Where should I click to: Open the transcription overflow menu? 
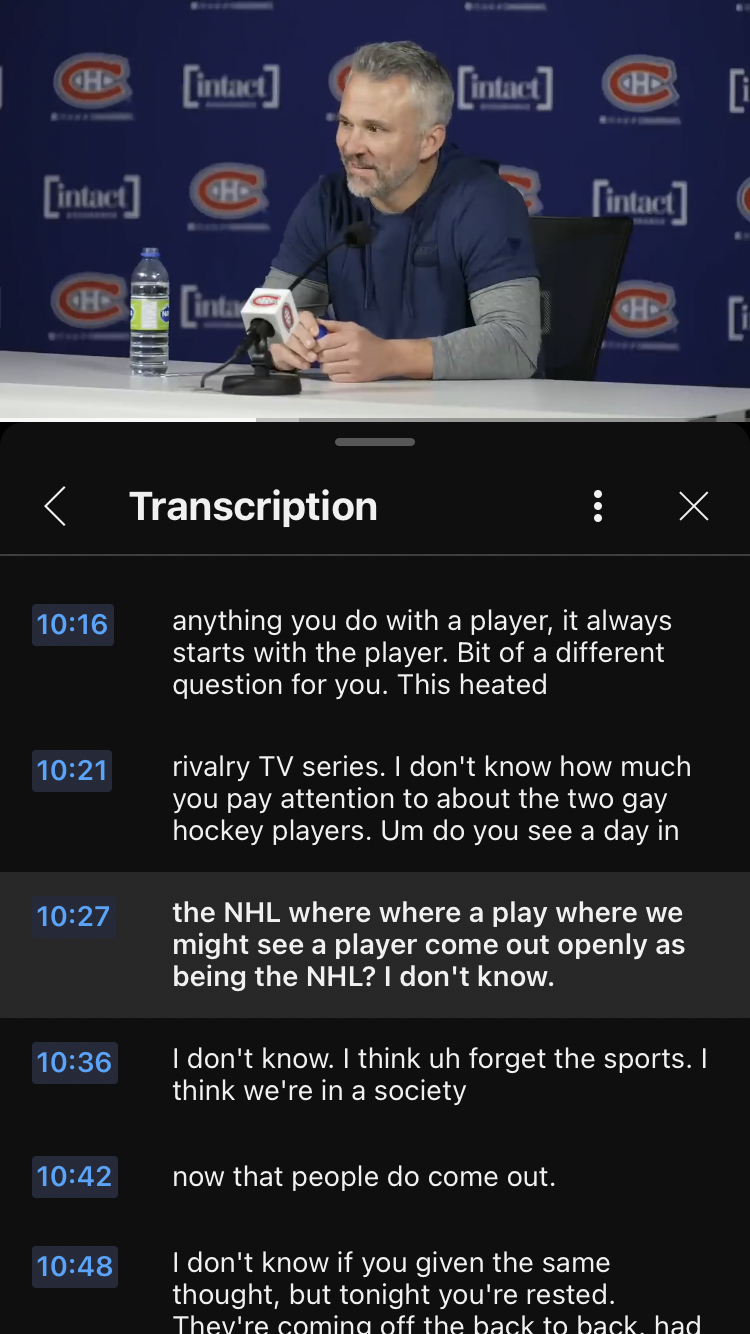point(598,506)
